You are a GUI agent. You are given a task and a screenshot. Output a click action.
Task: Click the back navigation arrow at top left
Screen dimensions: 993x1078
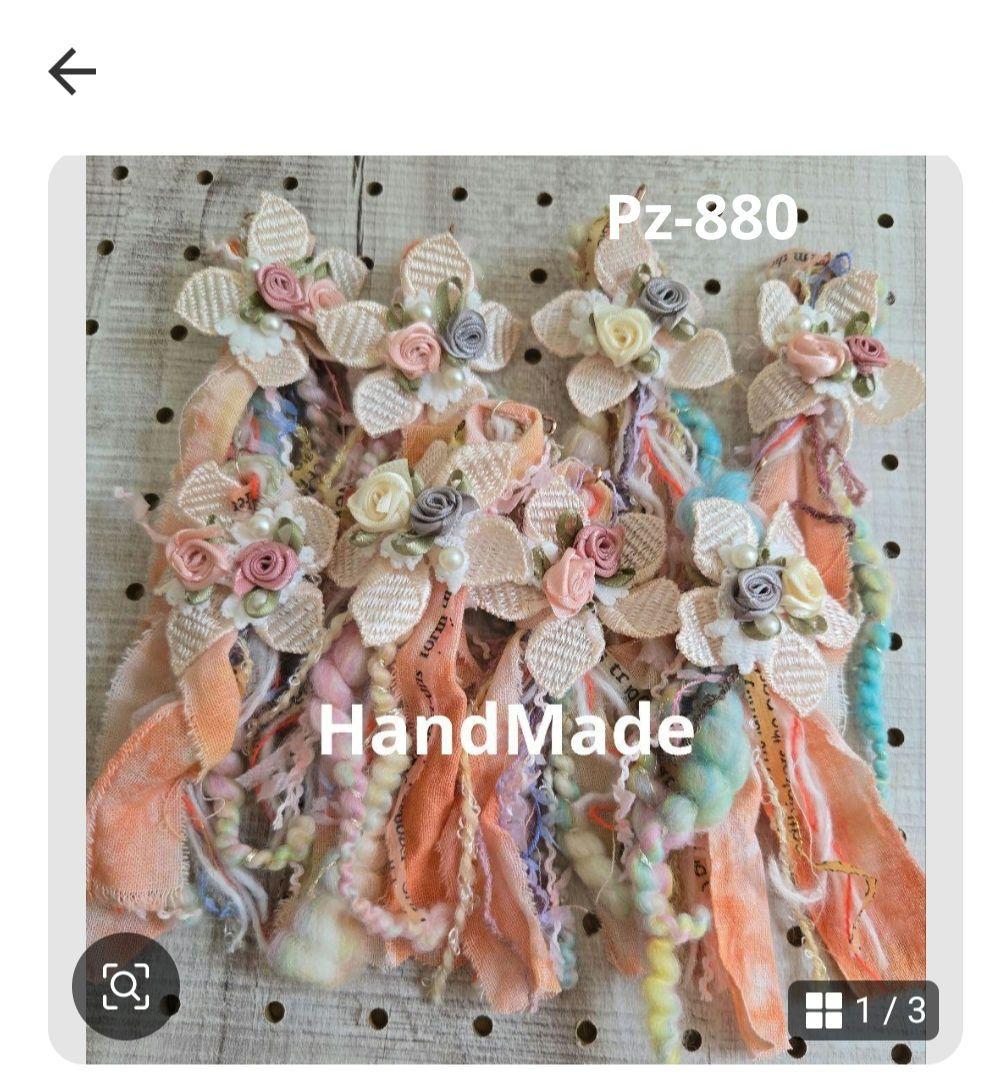click(70, 71)
